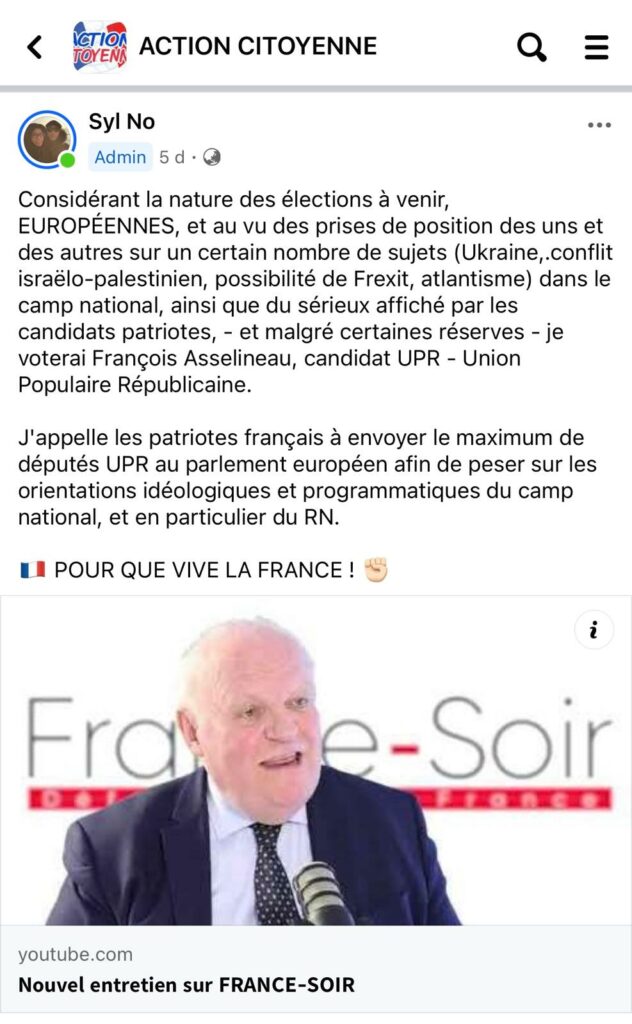Open the FRANCE-SOIR YouTube video preview
This screenshot has height=1024, width=632.
click(x=316, y=760)
